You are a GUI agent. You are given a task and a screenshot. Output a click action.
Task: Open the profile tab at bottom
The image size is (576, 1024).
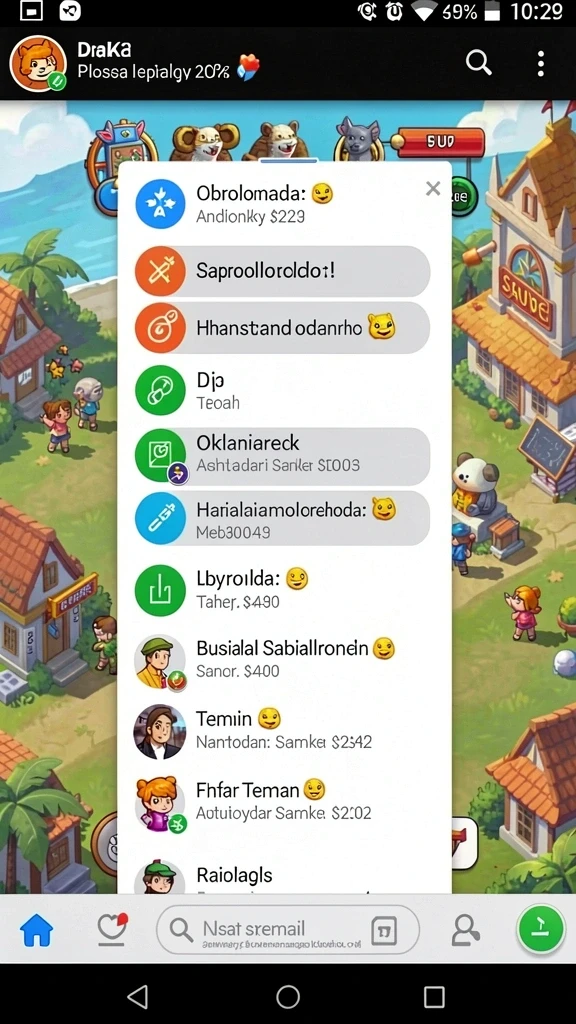click(x=465, y=930)
